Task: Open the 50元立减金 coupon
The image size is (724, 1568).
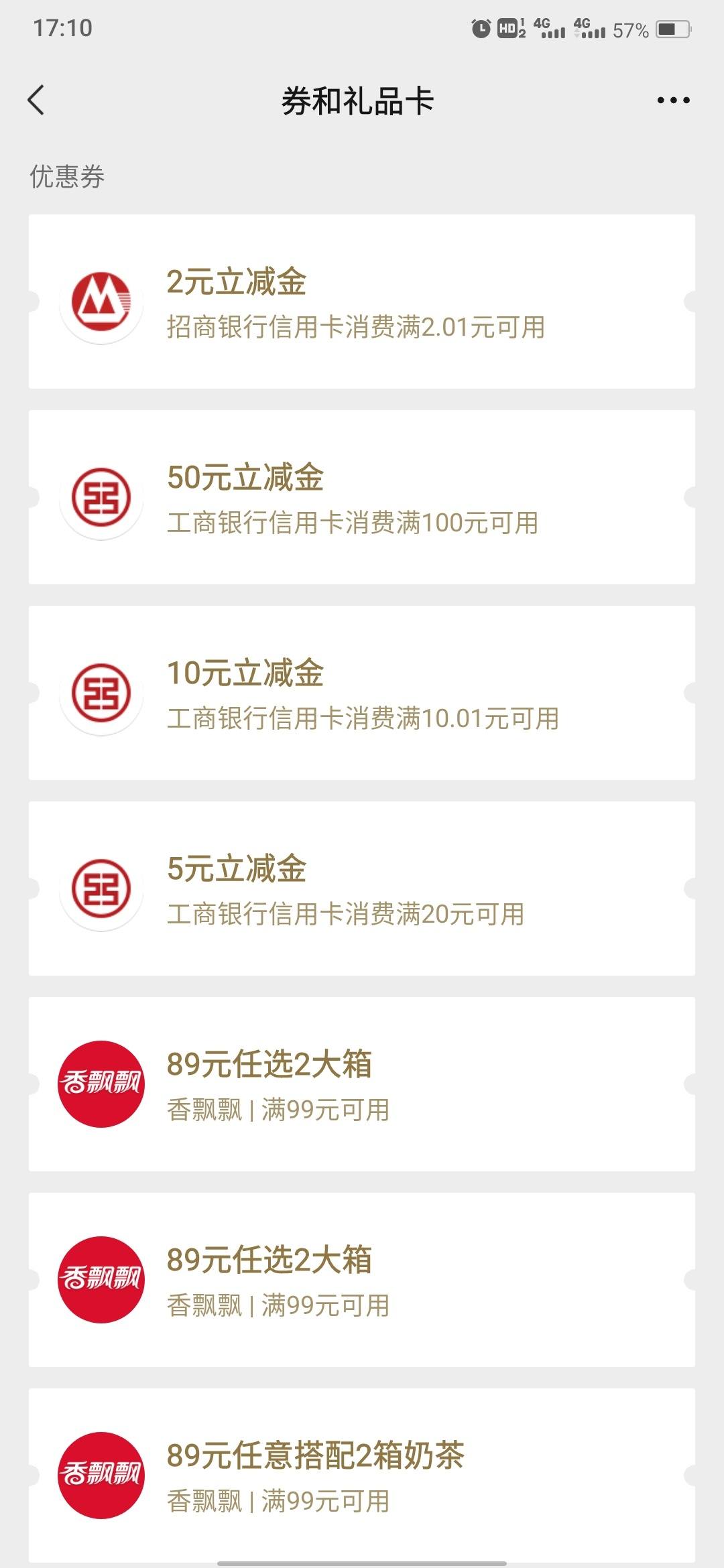Action: click(362, 497)
